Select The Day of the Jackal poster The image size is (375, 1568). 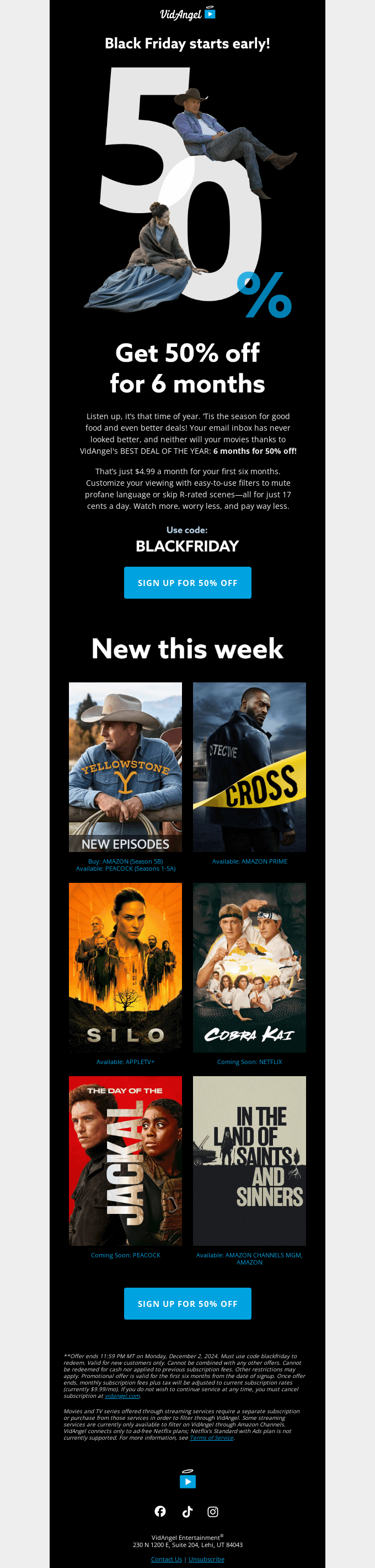tap(125, 1160)
